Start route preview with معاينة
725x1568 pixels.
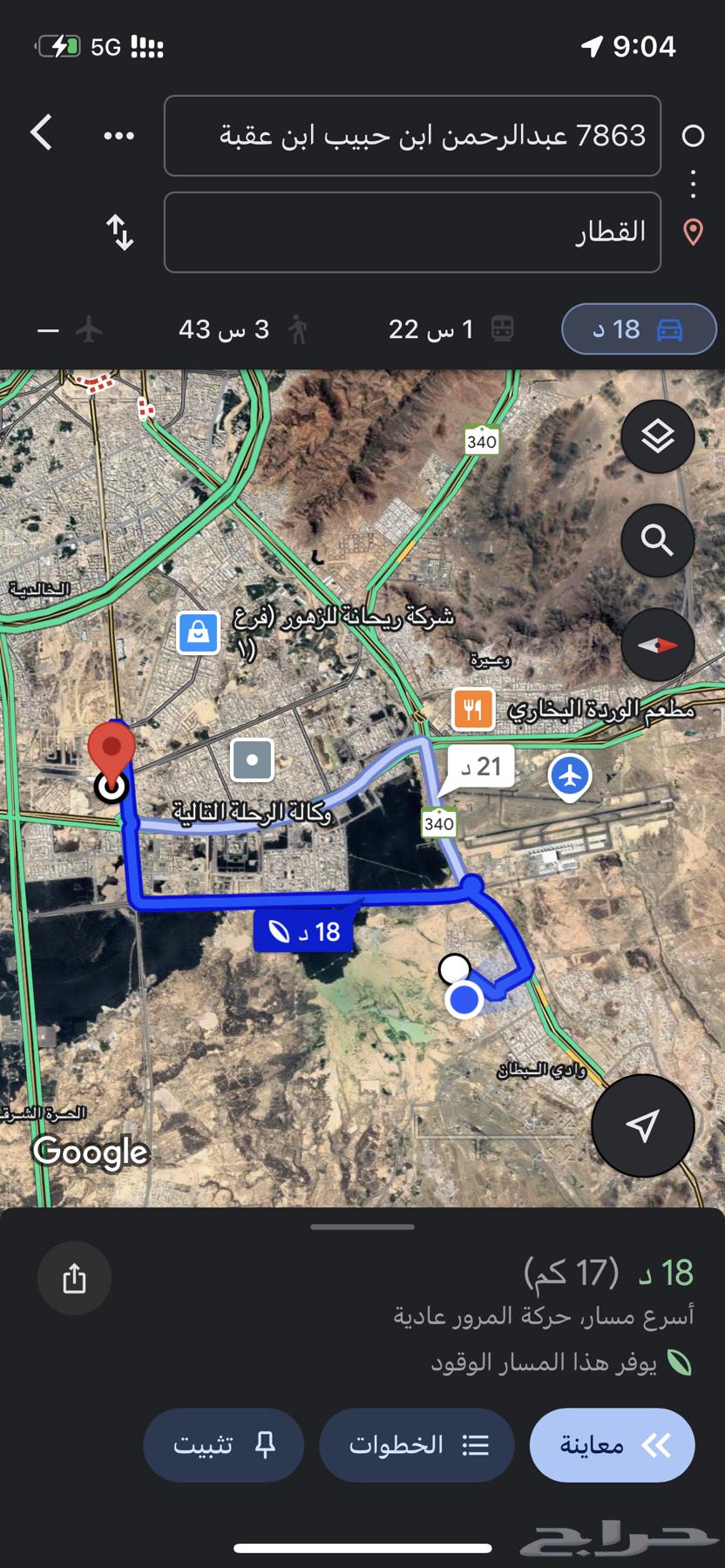(x=612, y=1445)
